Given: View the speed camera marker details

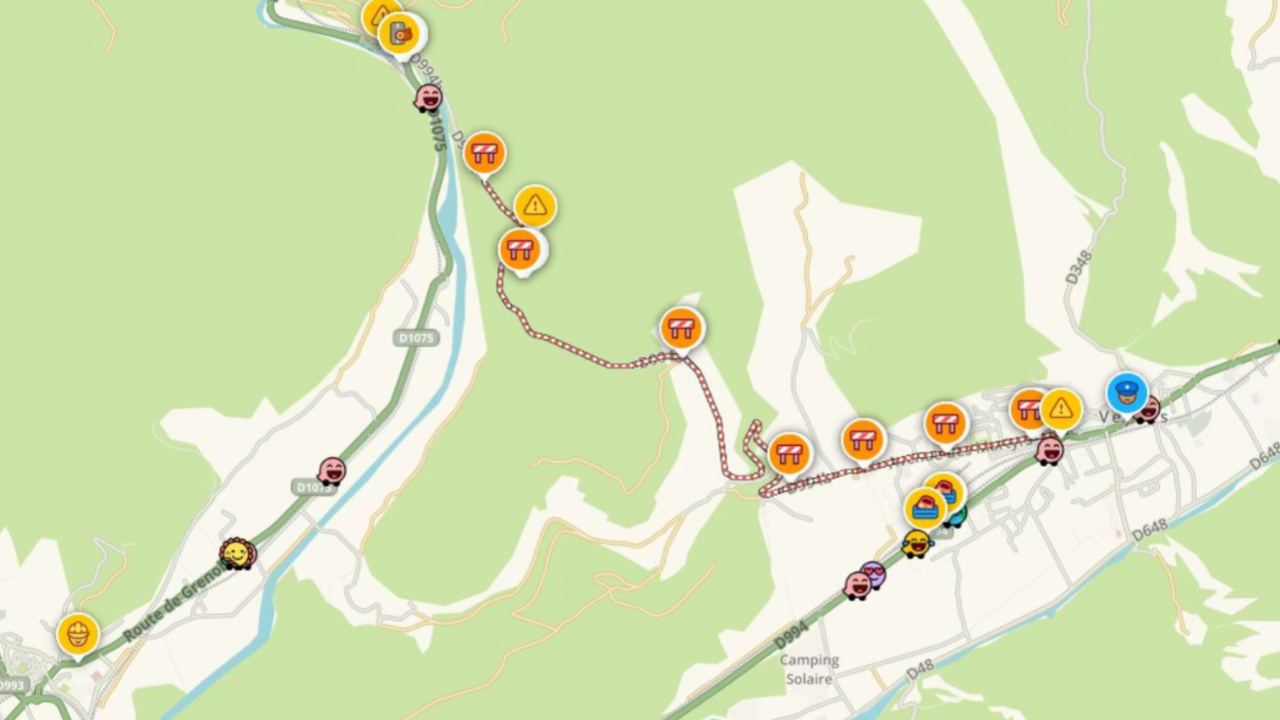Looking at the screenshot, I should pos(401,33).
